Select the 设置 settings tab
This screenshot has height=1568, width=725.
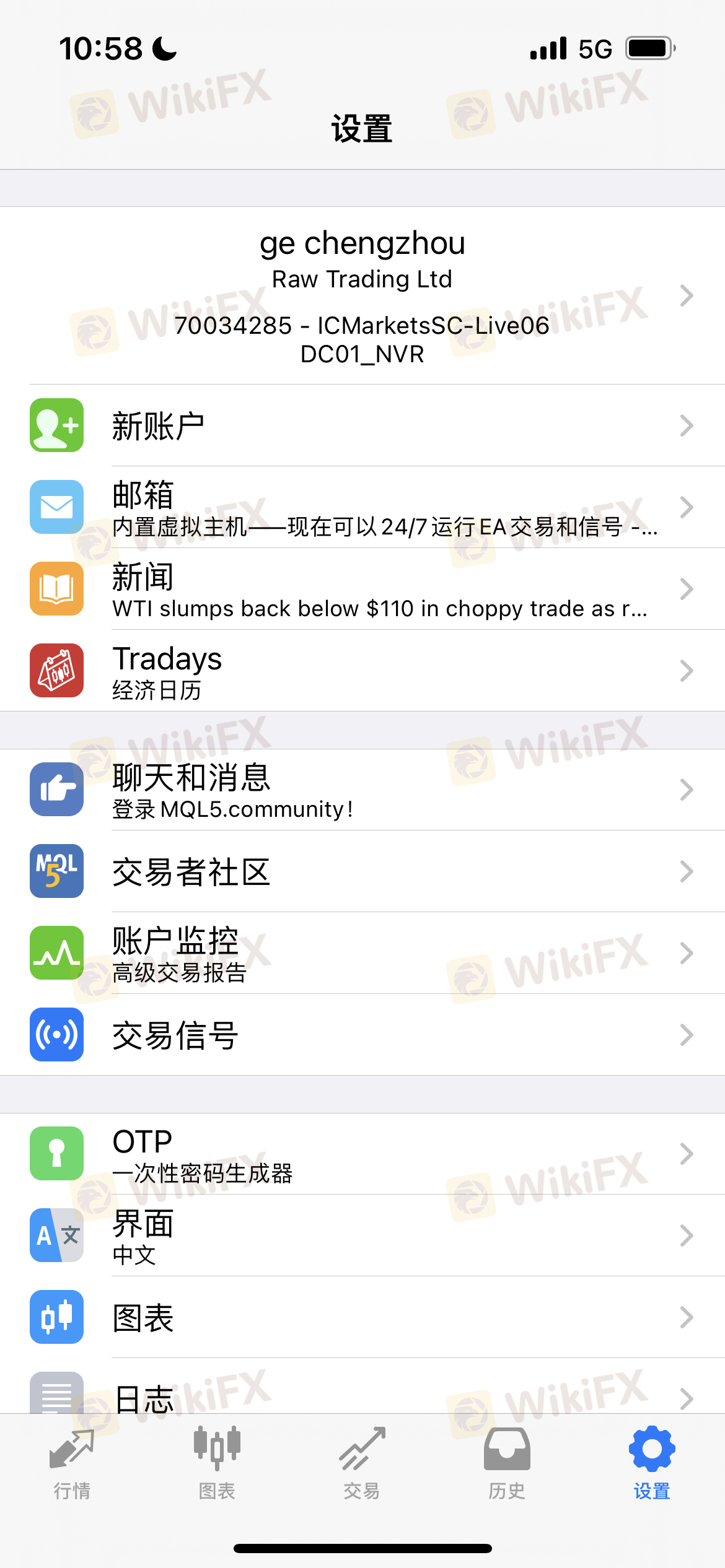pyautogui.click(x=652, y=1464)
